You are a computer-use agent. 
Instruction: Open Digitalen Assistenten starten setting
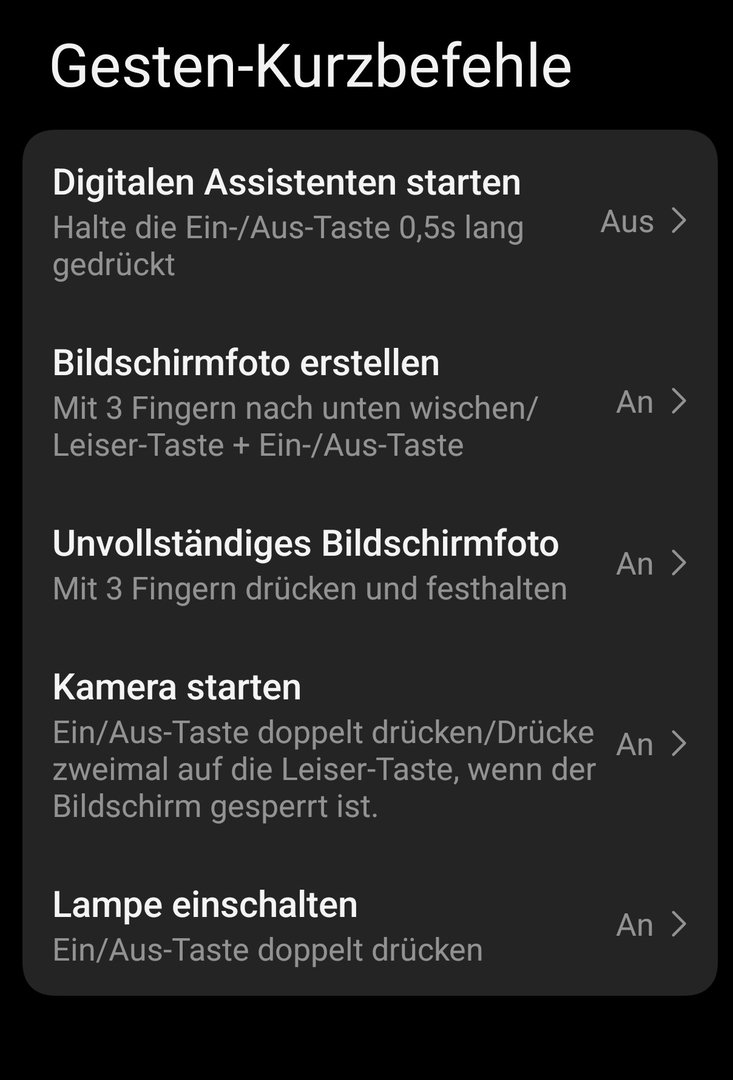[368, 222]
